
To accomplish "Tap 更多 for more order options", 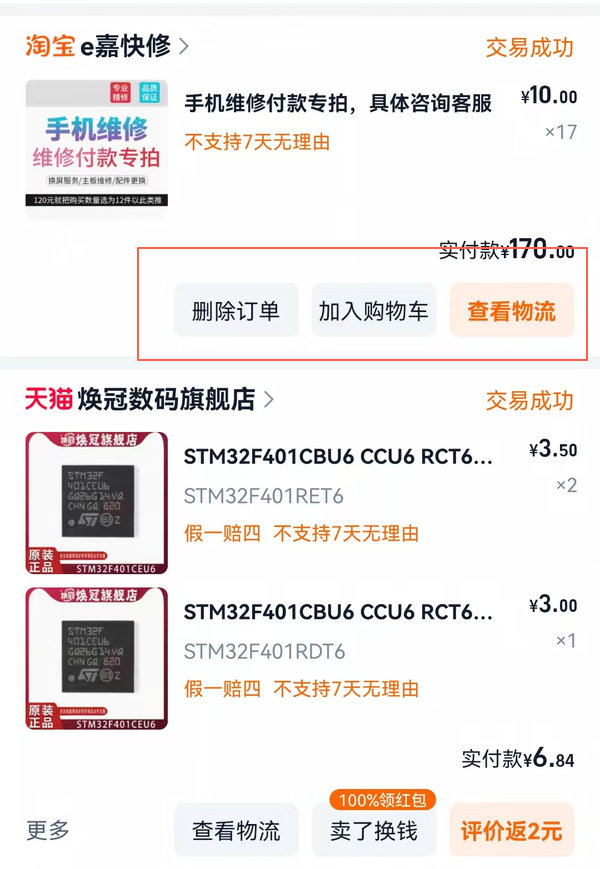I will click(x=47, y=830).
